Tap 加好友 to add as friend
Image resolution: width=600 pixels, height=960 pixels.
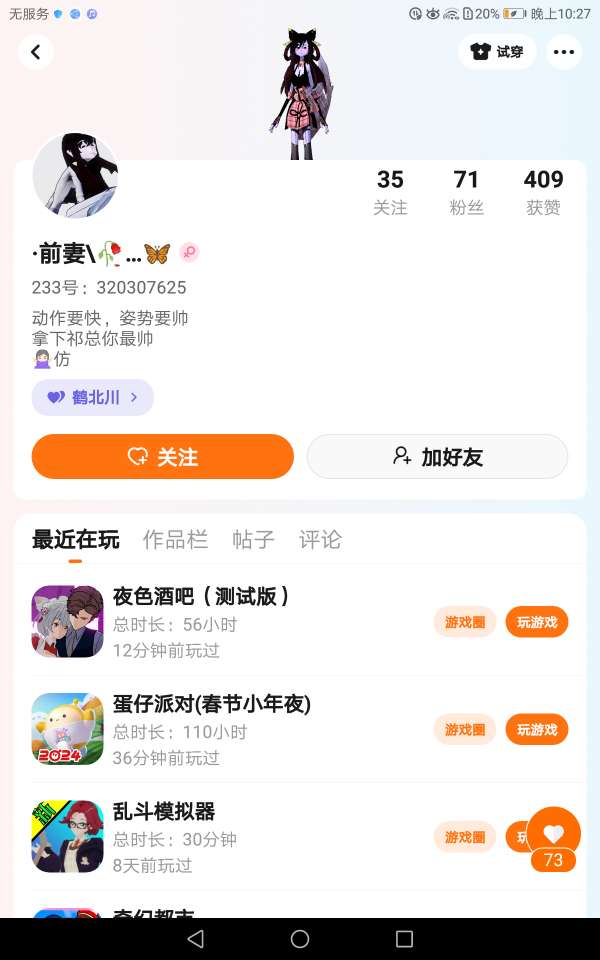coord(437,457)
